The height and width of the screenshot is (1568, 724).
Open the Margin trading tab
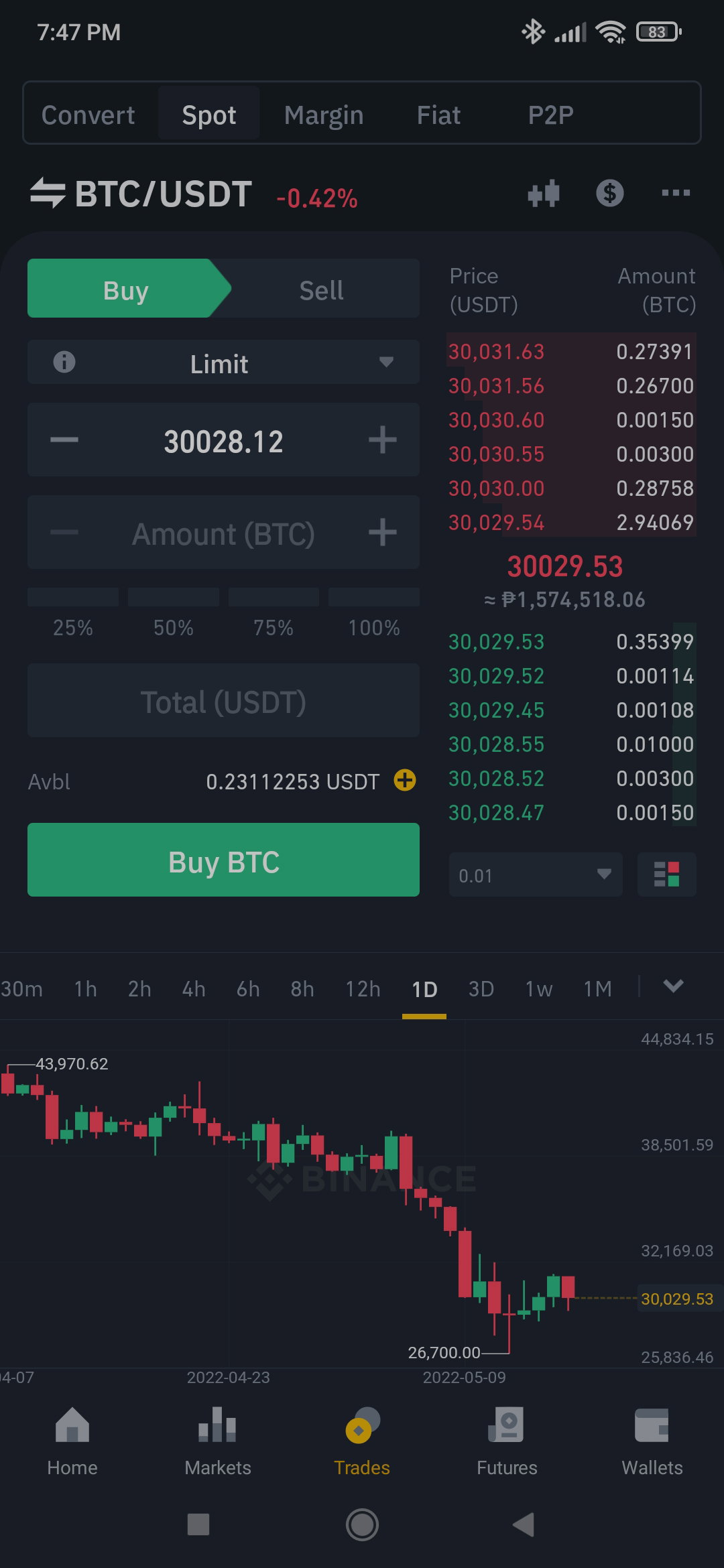pos(324,115)
